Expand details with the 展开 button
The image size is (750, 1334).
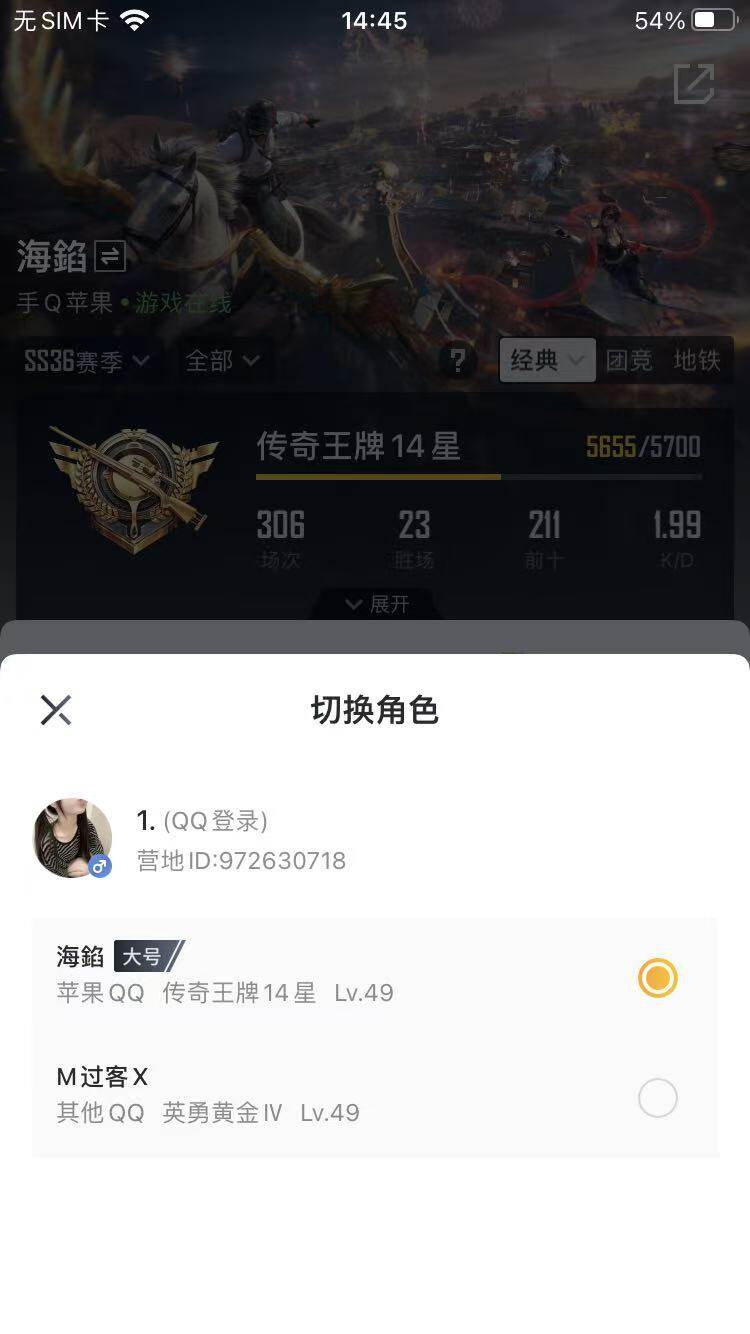coord(375,604)
